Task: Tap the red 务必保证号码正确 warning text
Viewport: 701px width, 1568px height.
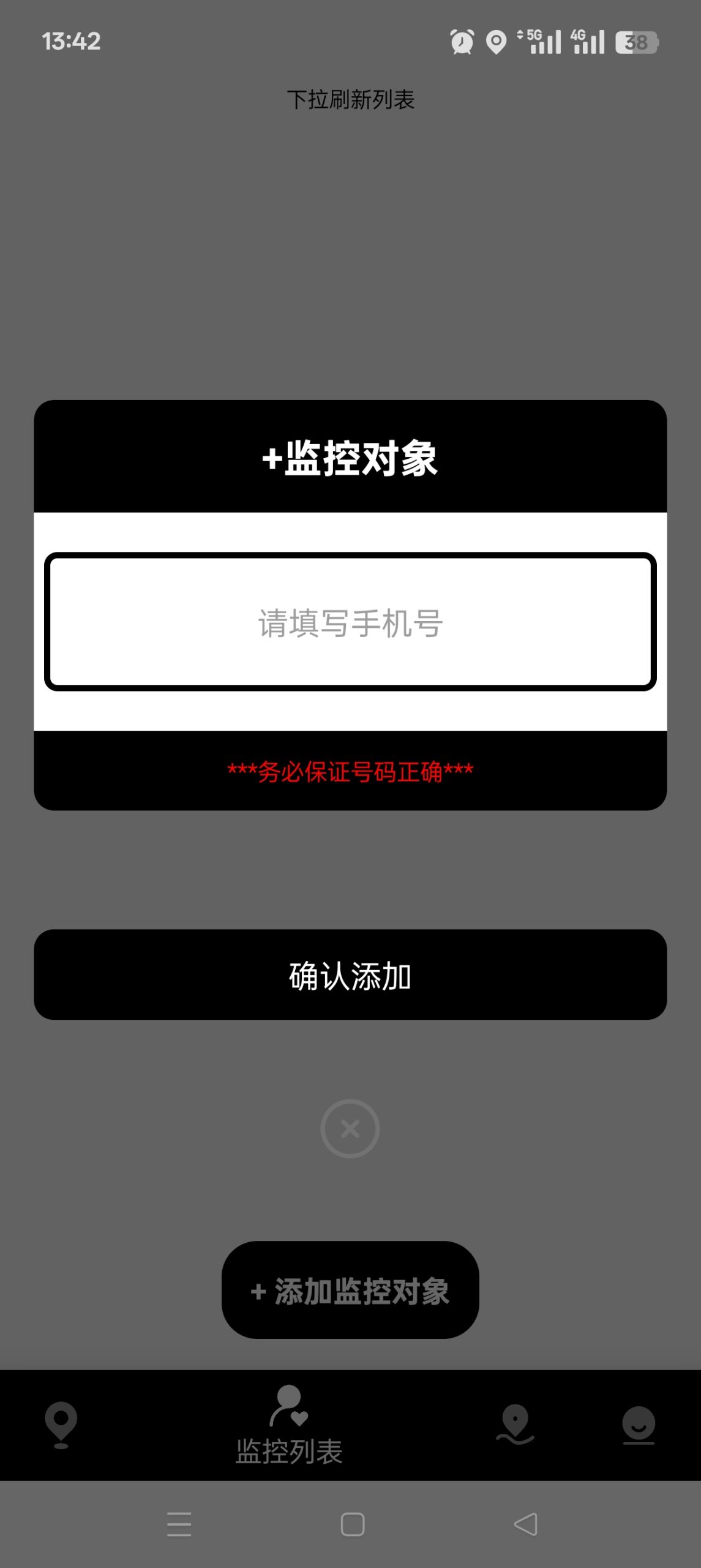Action: pos(350,772)
